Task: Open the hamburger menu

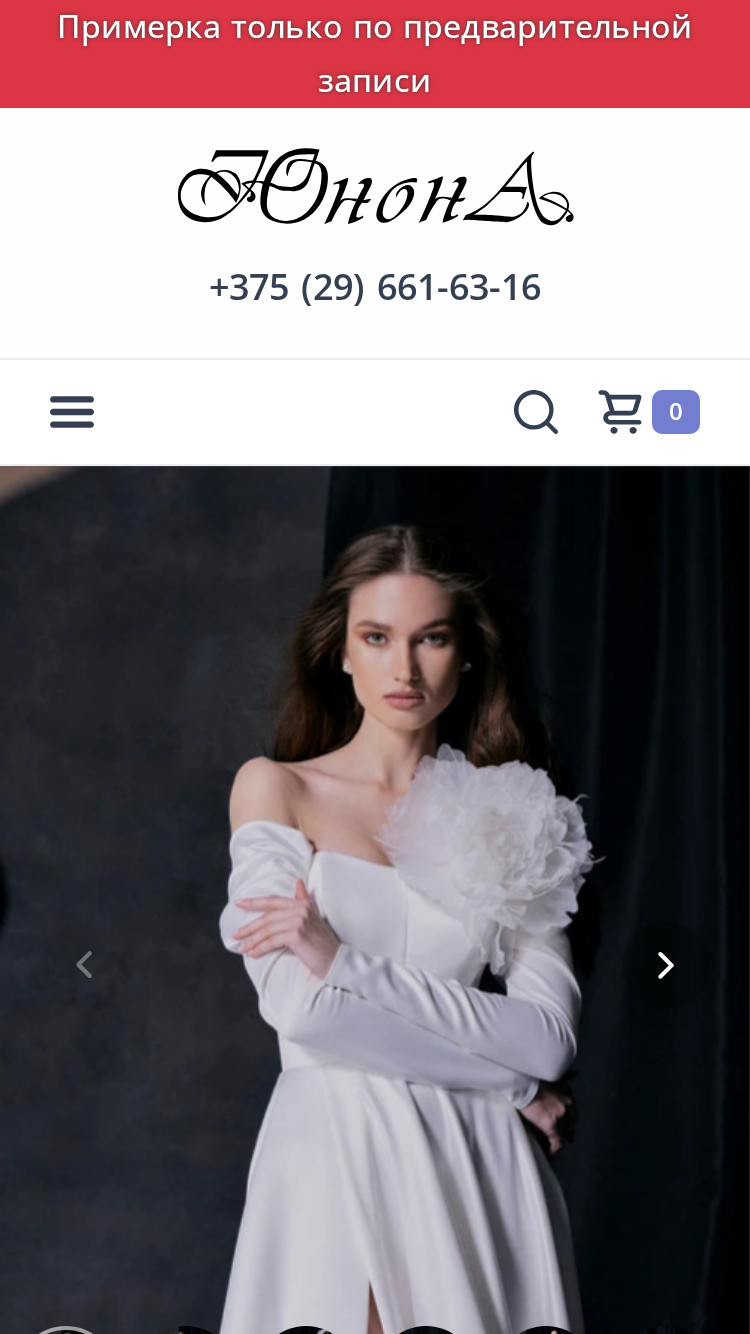Action: (72, 412)
